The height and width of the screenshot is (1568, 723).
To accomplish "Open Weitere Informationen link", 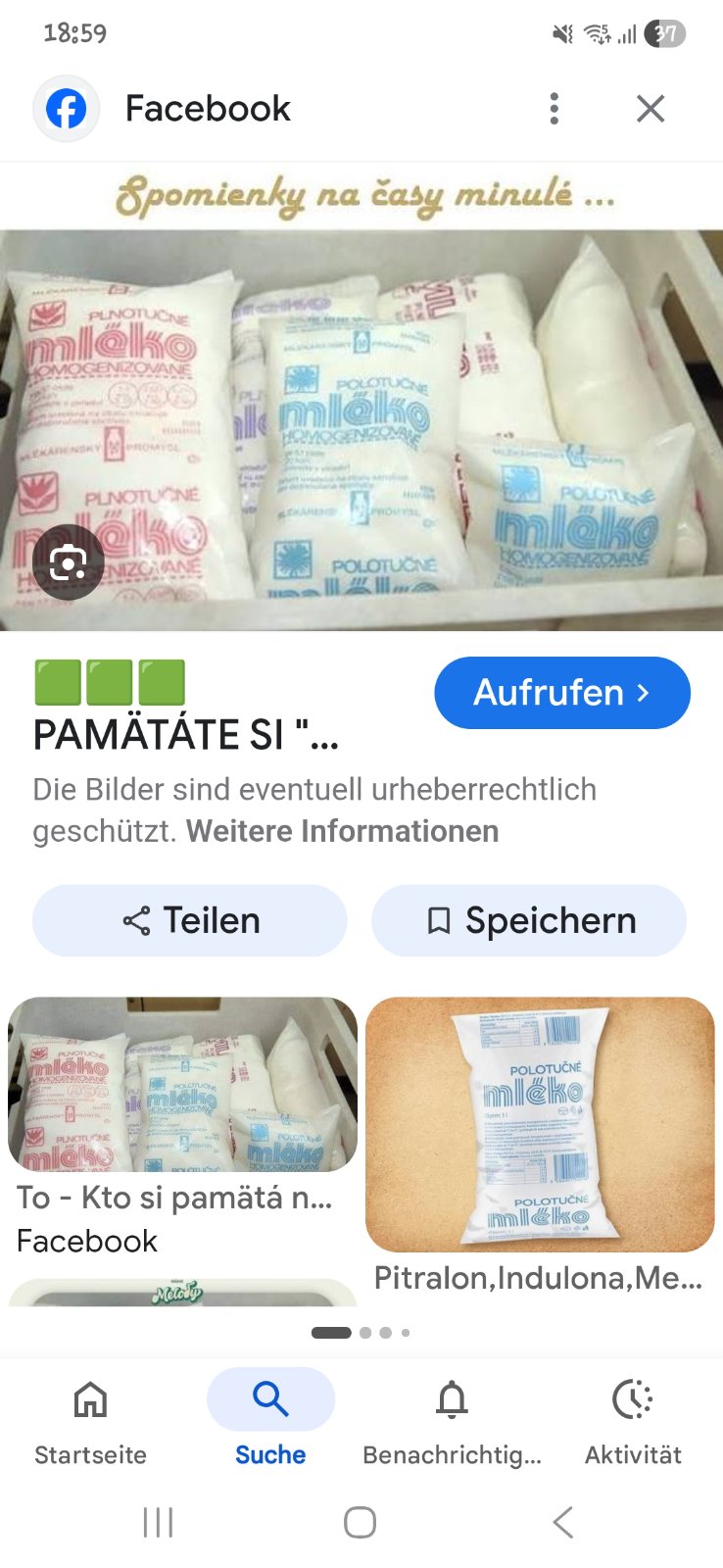I will click(342, 831).
